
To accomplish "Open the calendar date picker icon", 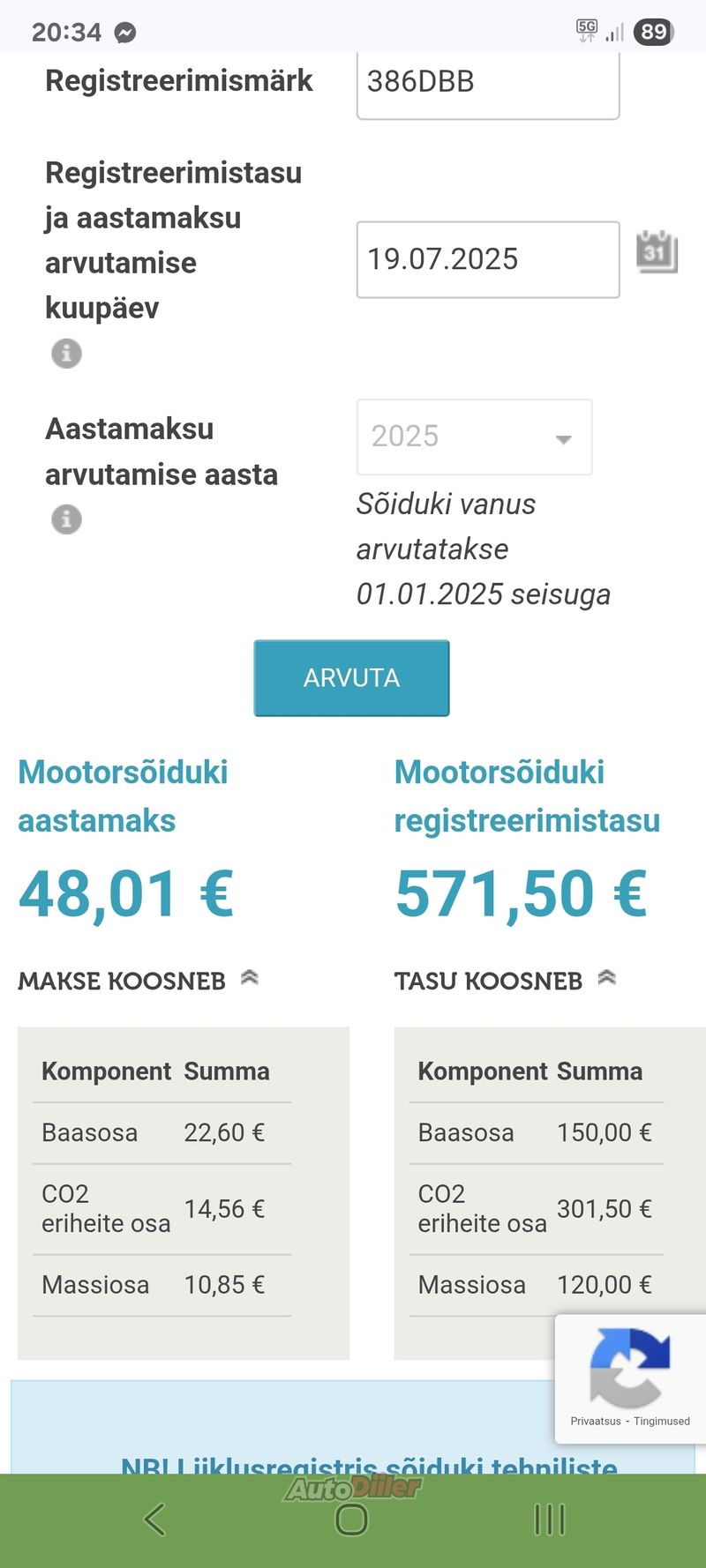I will pyautogui.click(x=657, y=252).
